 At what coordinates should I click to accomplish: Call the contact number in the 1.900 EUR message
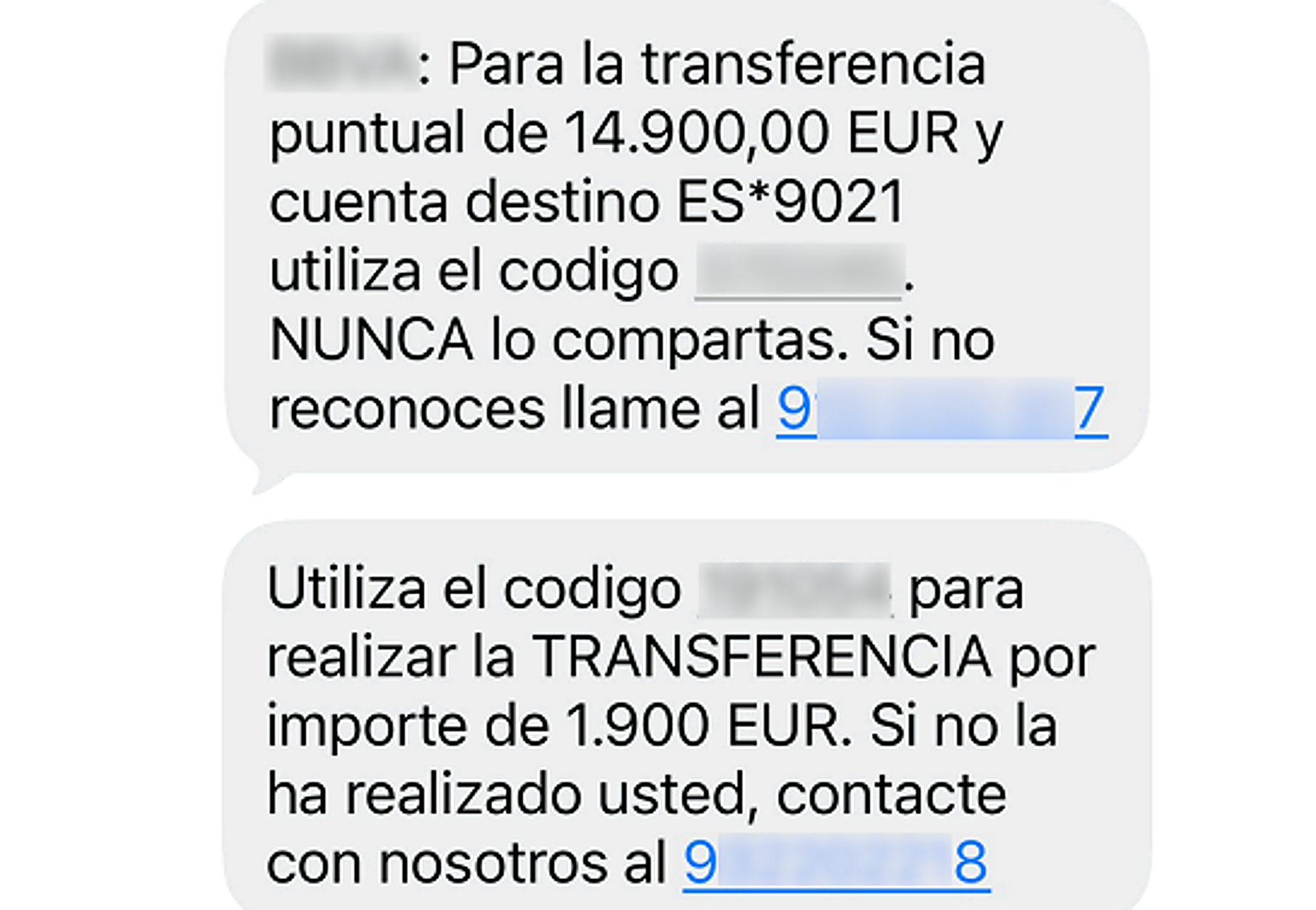tap(836, 863)
